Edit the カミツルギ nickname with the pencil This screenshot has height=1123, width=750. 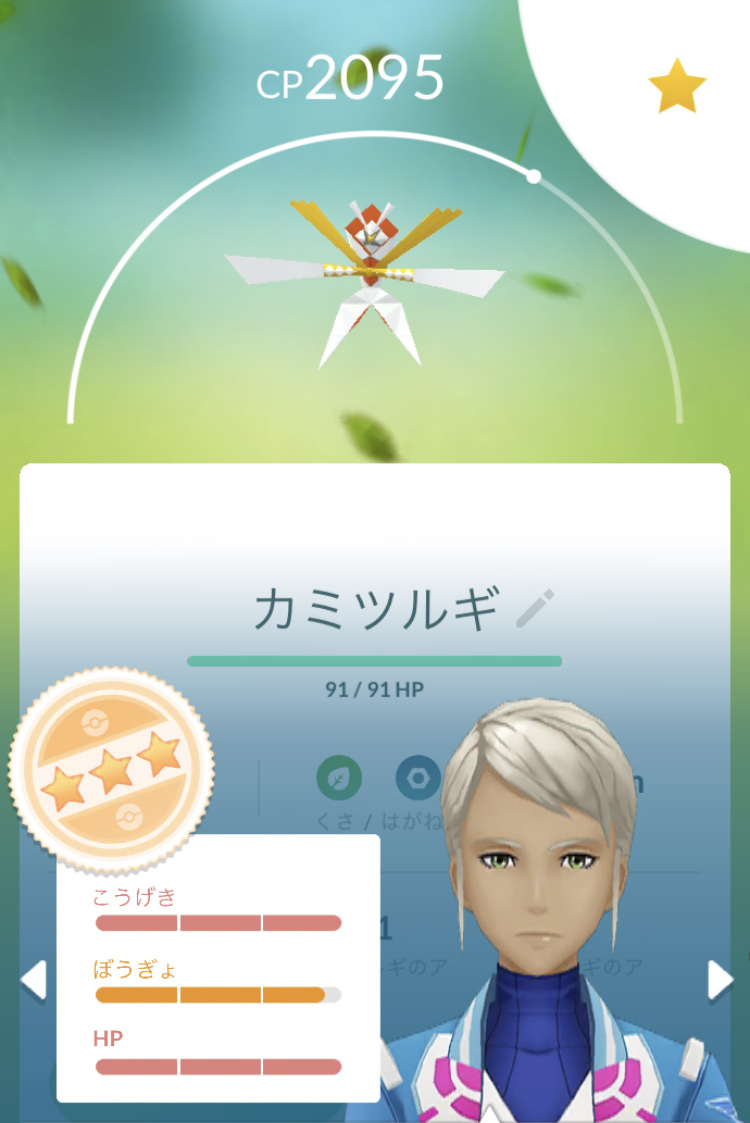click(x=535, y=609)
